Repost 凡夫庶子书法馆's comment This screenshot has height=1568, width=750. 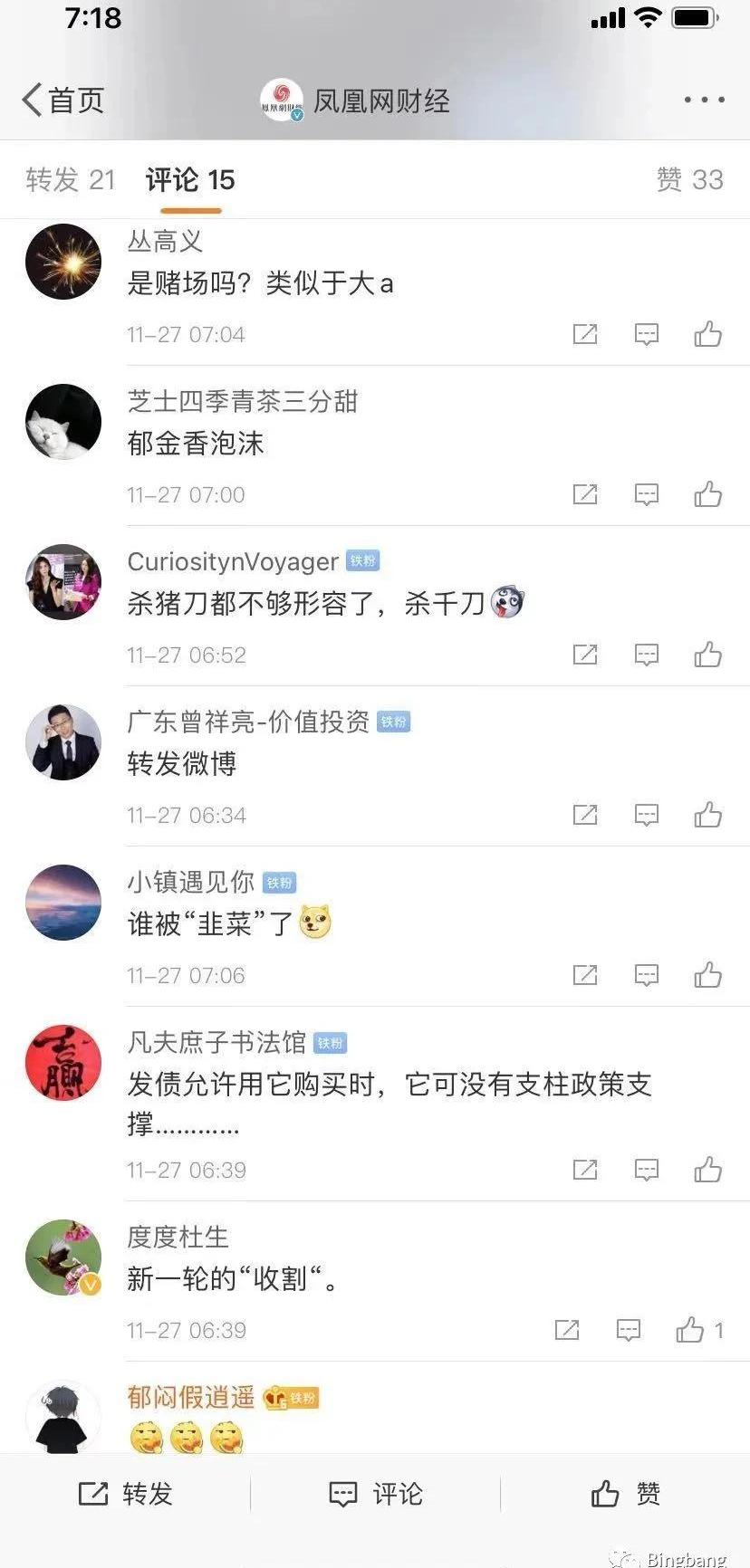[x=585, y=1170]
